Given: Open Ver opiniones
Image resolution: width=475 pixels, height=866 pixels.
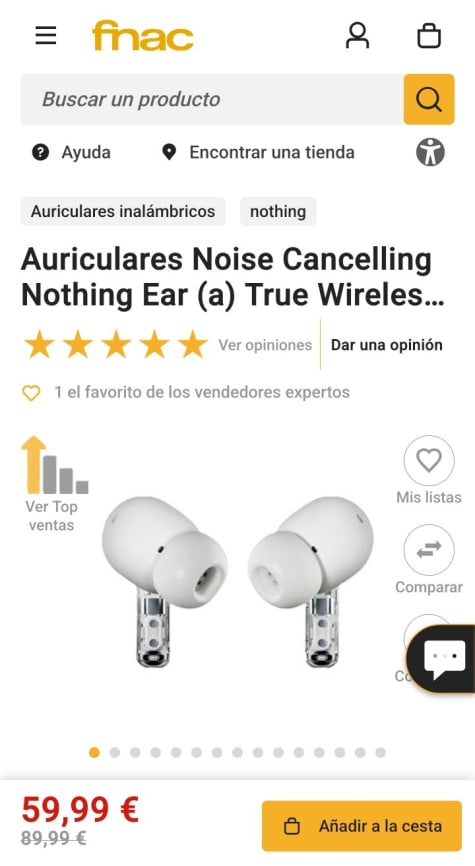Looking at the screenshot, I should 265,345.
